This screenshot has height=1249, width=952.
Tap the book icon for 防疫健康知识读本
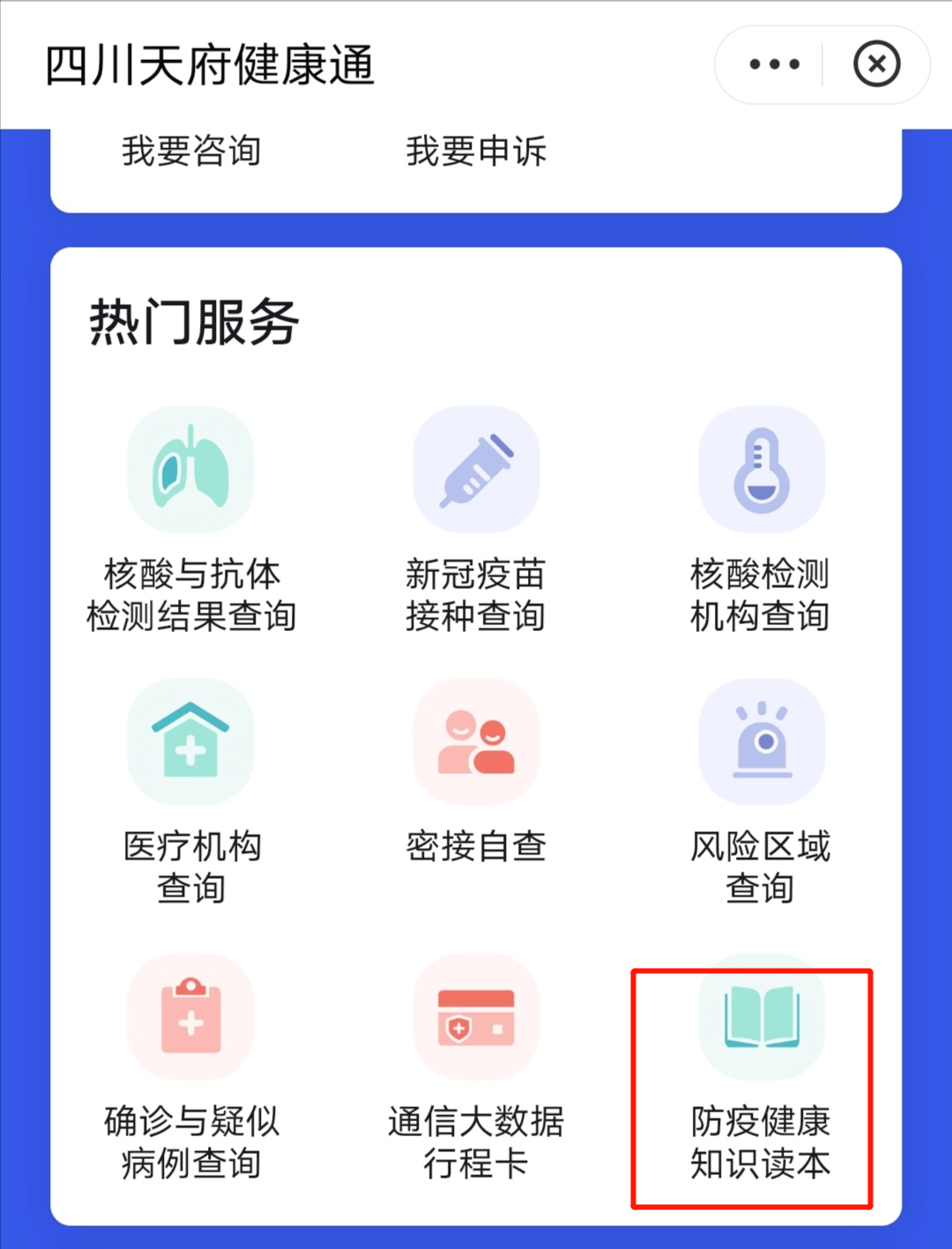click(x=762, y=1016)
